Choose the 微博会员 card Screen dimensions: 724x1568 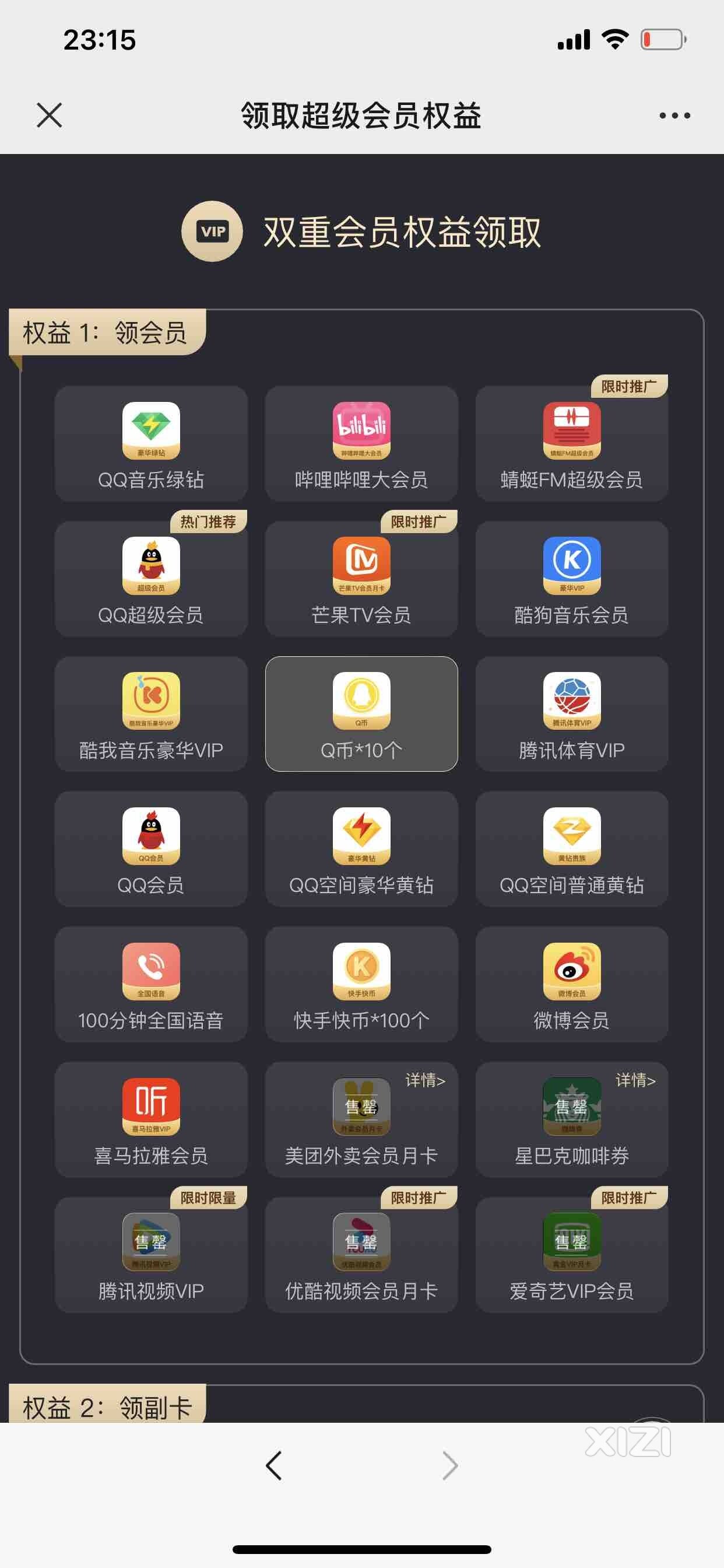pos(571,984)
